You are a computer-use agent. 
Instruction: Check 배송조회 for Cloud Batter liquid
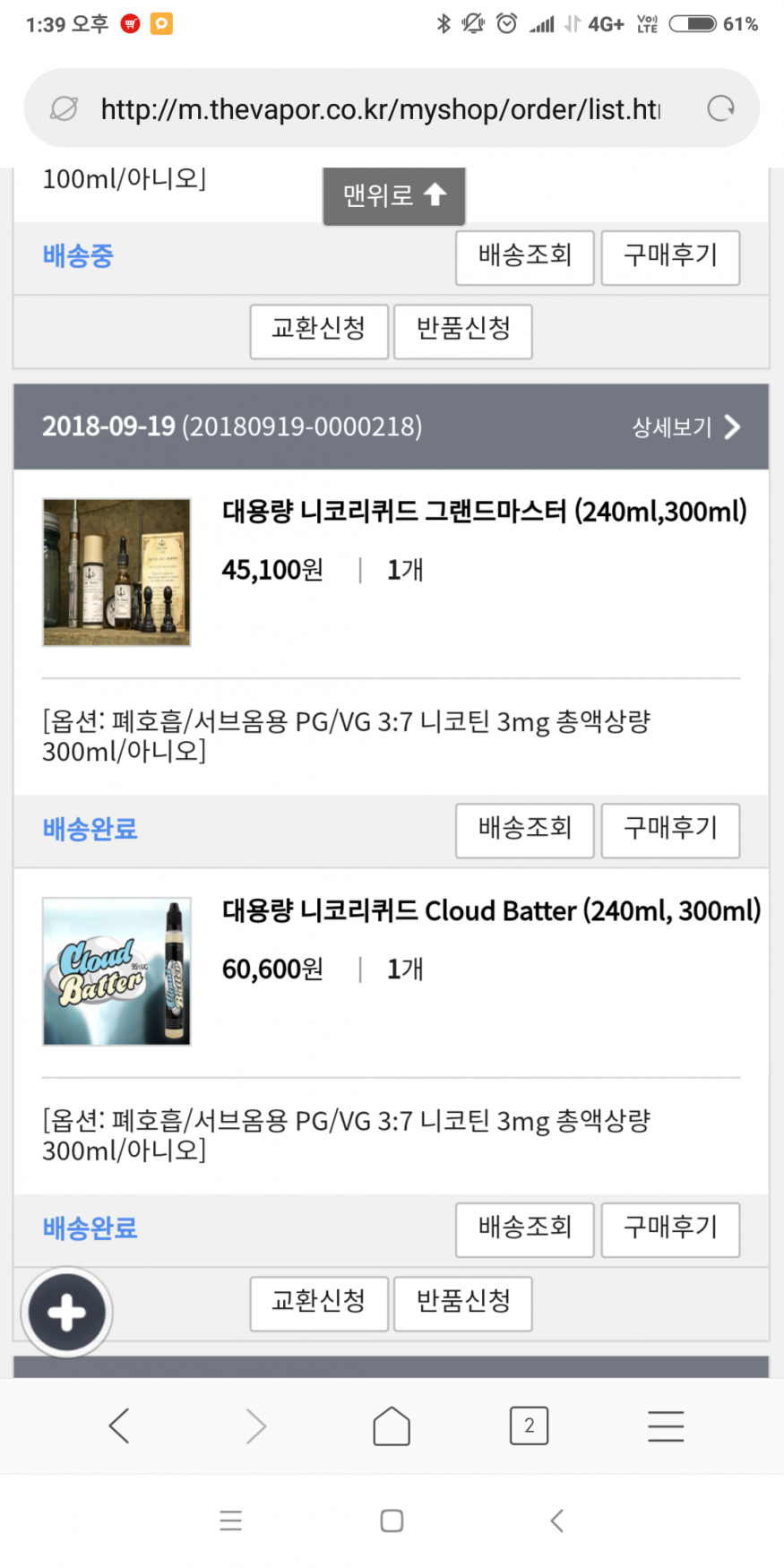pos(524,1228)
